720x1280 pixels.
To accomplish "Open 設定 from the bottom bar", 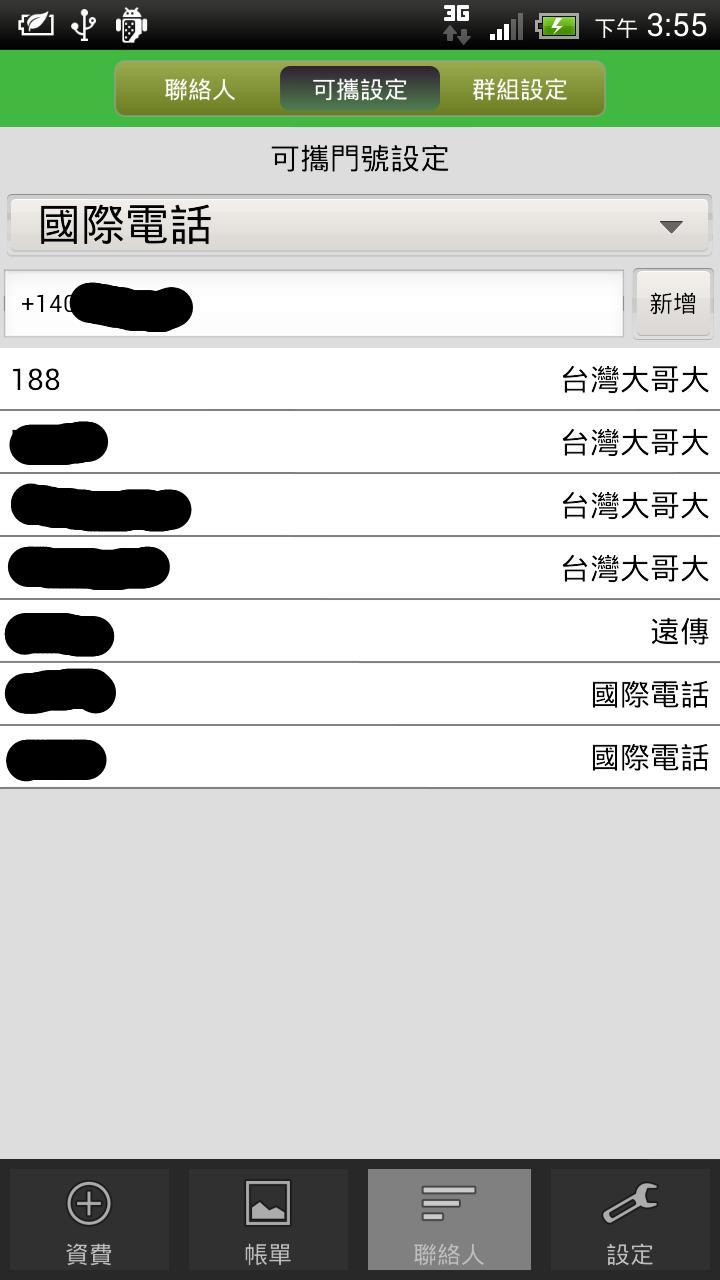I will [x=630, y=1221].
